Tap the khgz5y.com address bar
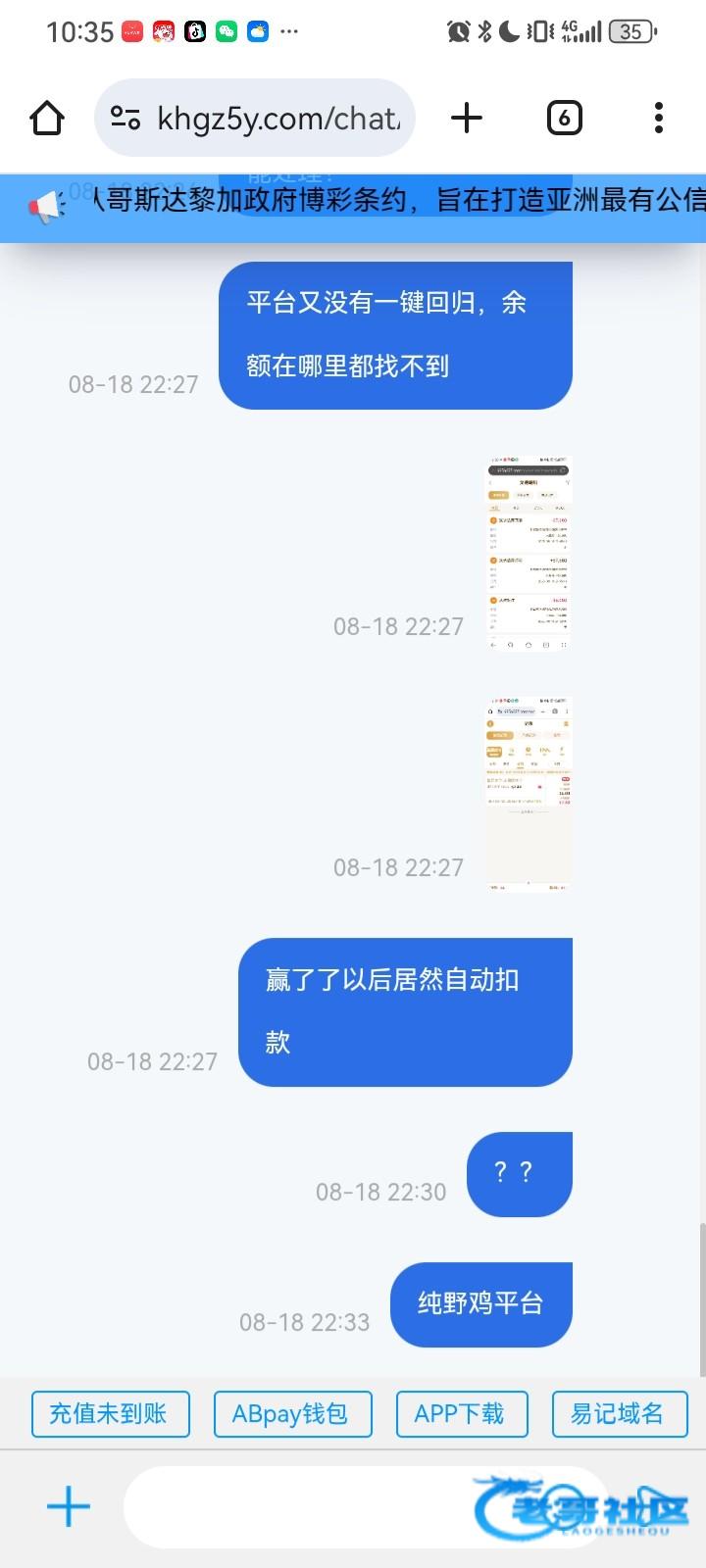This screenshot has width=706, height=1568. [x=255, y=119]
